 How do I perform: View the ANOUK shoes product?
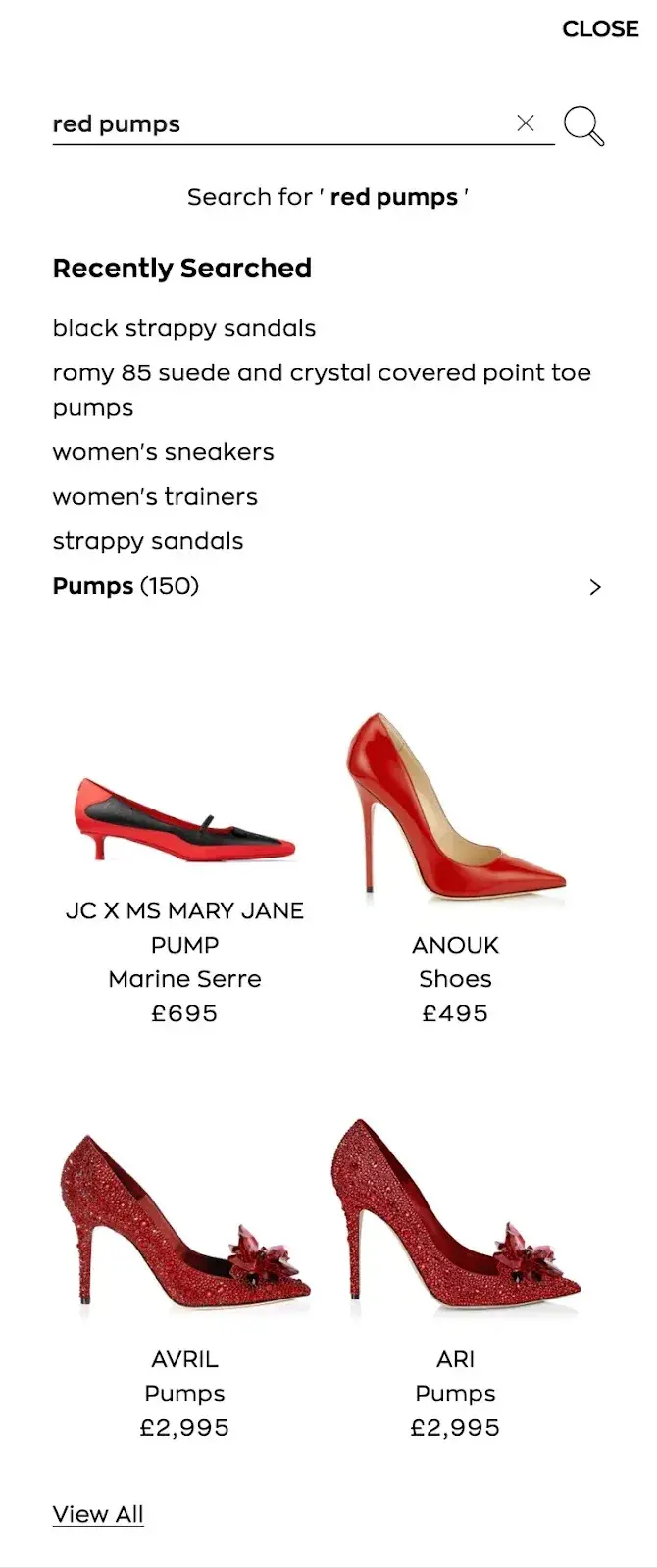(x=455, y=804)
